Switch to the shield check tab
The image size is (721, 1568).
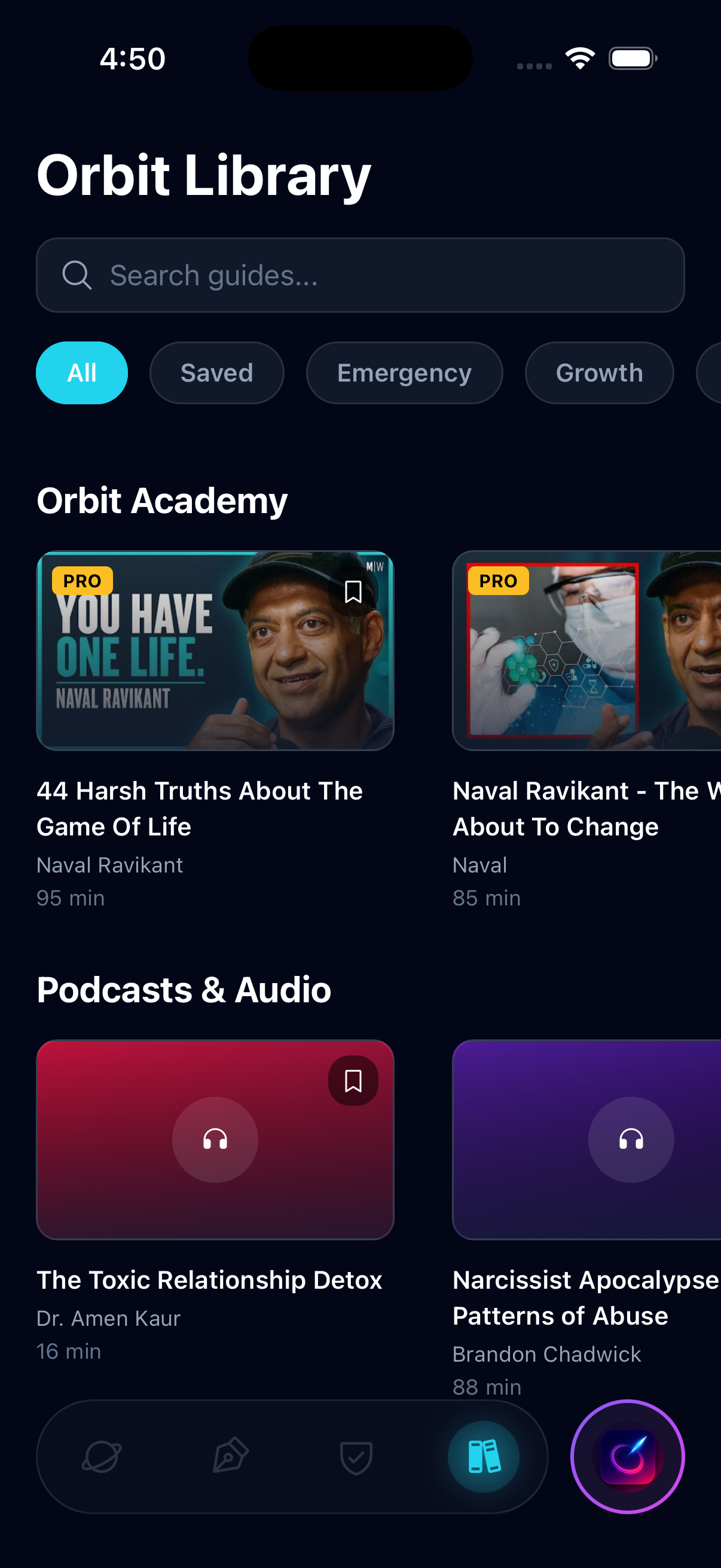coord(356,1457)
